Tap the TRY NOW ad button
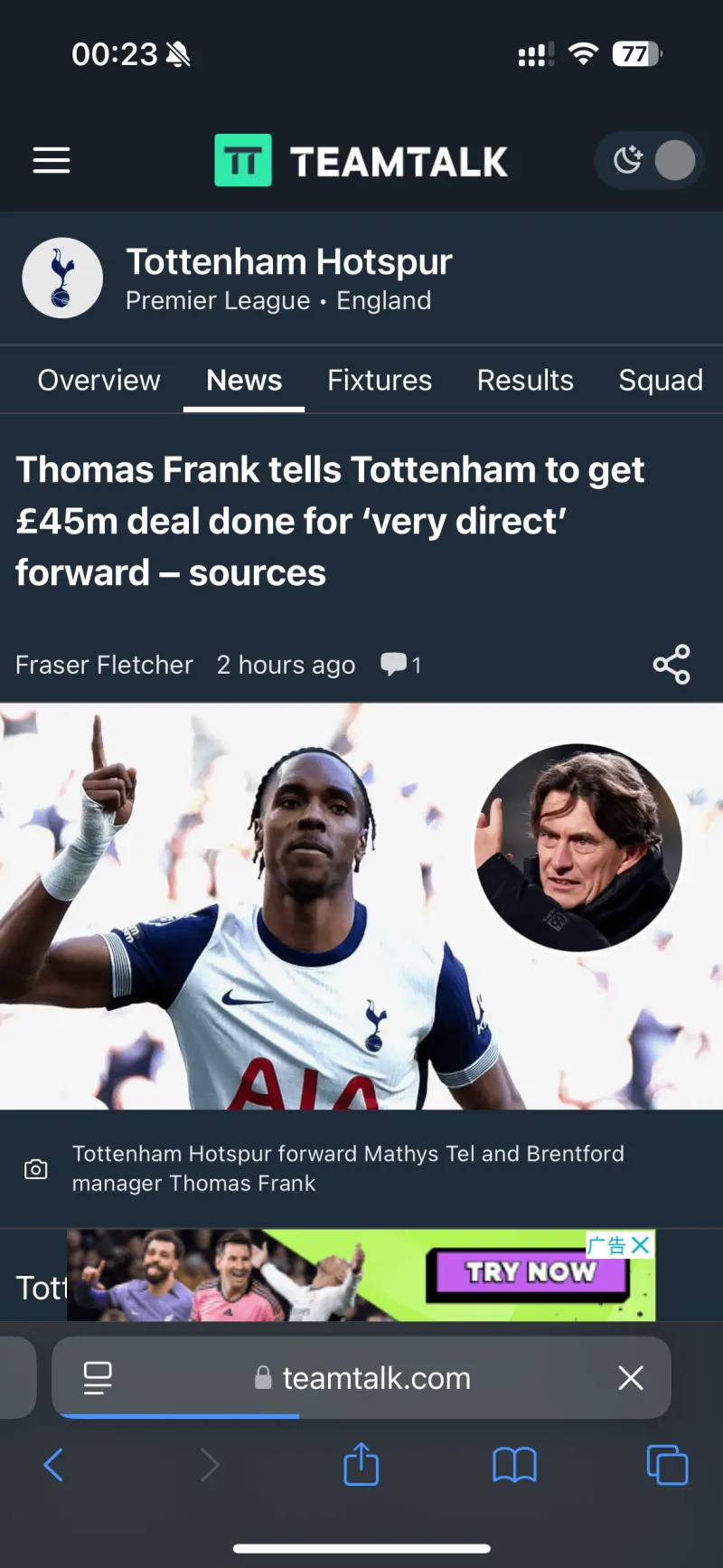723x1568 pixels. click(x=530, y=1272)
